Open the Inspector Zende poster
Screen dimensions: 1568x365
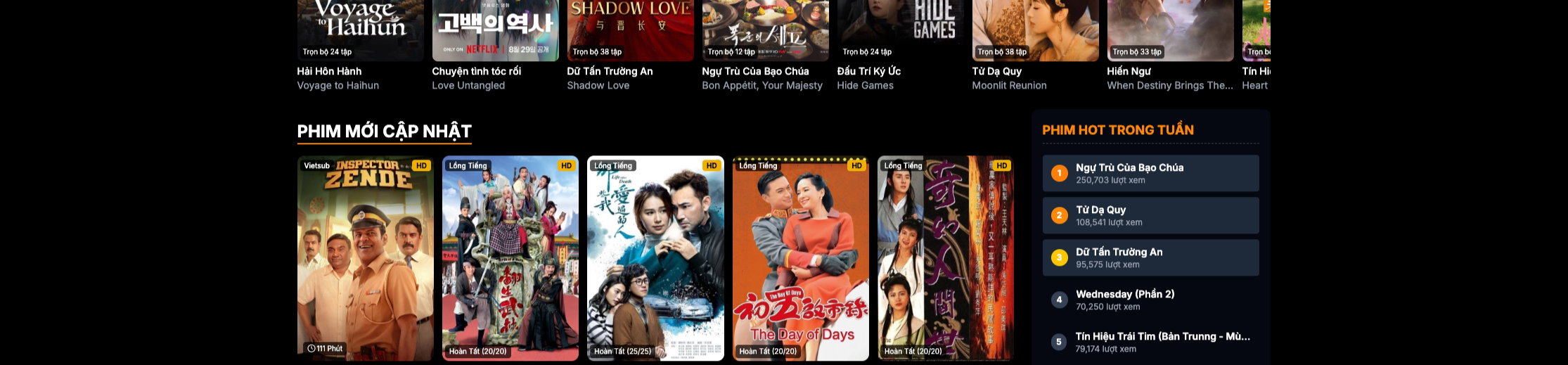coord(365,258)
